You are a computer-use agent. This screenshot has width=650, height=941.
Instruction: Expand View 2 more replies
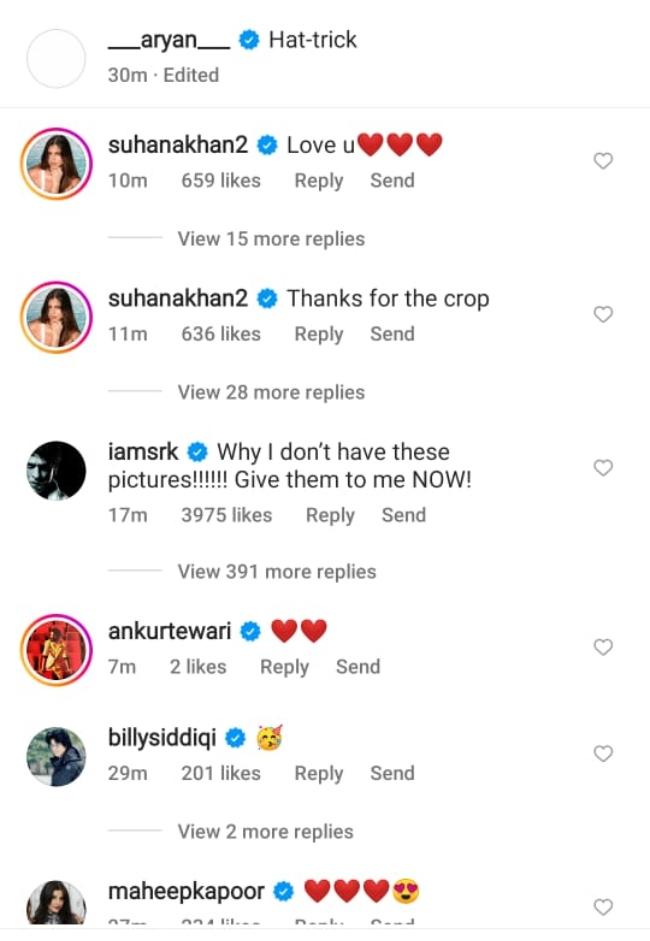point(265,832)
